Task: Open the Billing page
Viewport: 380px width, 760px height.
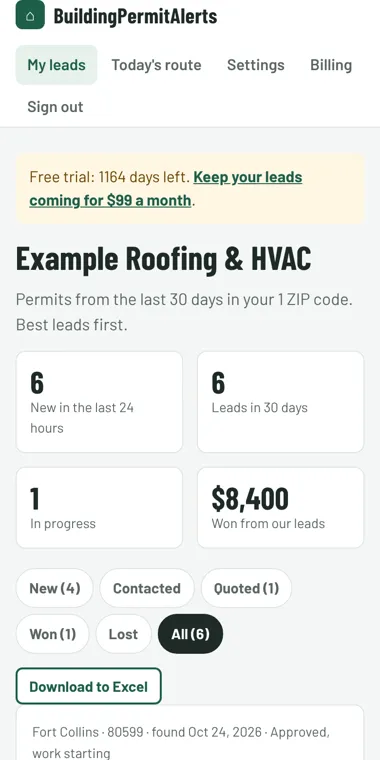Action: (x=331, y=65)
